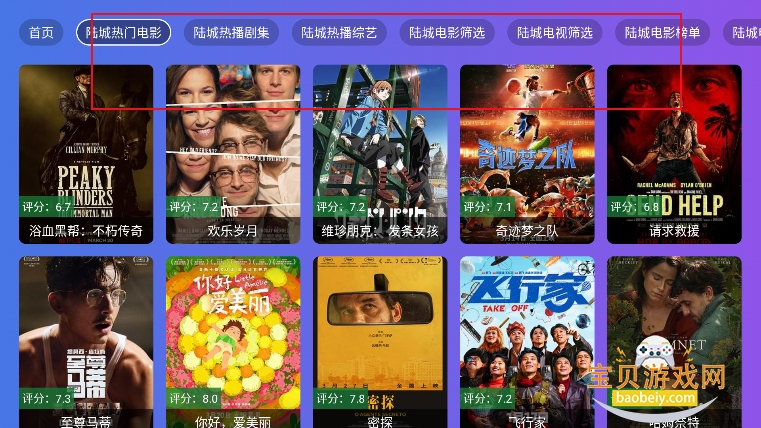The image size is (761, 428).
Task: Open the 陆城热播剧集 tab
Action: 231,32
